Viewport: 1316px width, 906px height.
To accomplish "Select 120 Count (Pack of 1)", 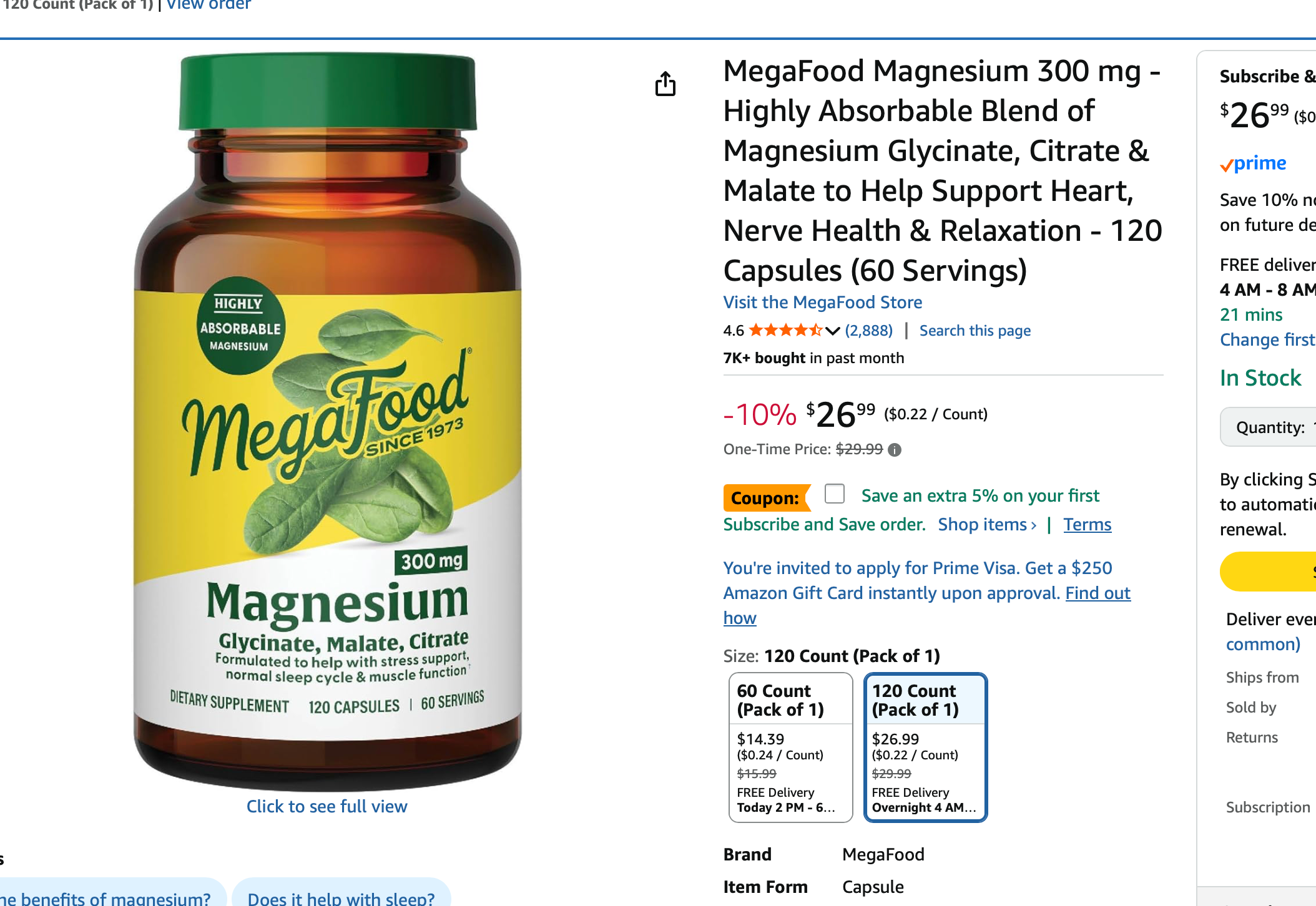I will click(925, 747).
